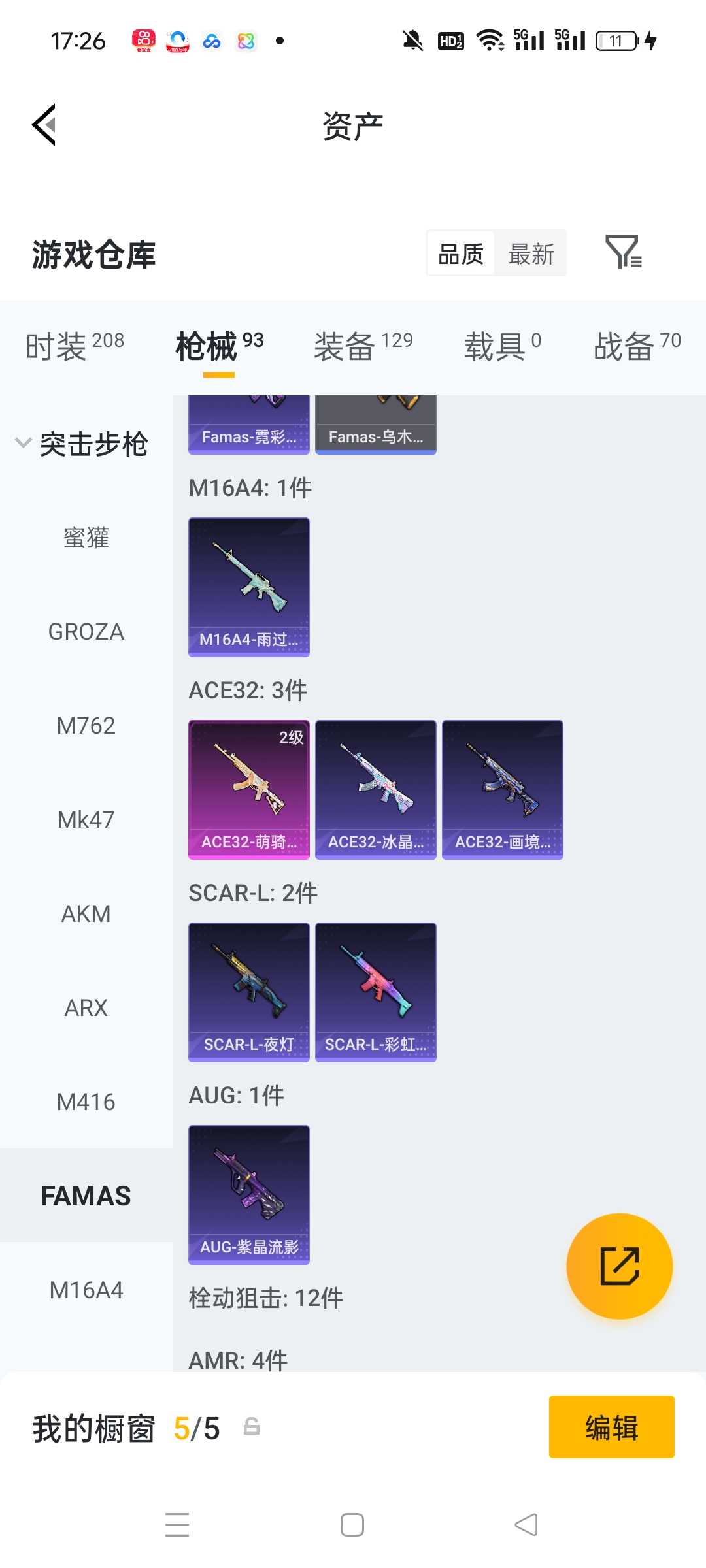Select the M416 category
The image size is (706, 1568).
[x=86, y=1102]
